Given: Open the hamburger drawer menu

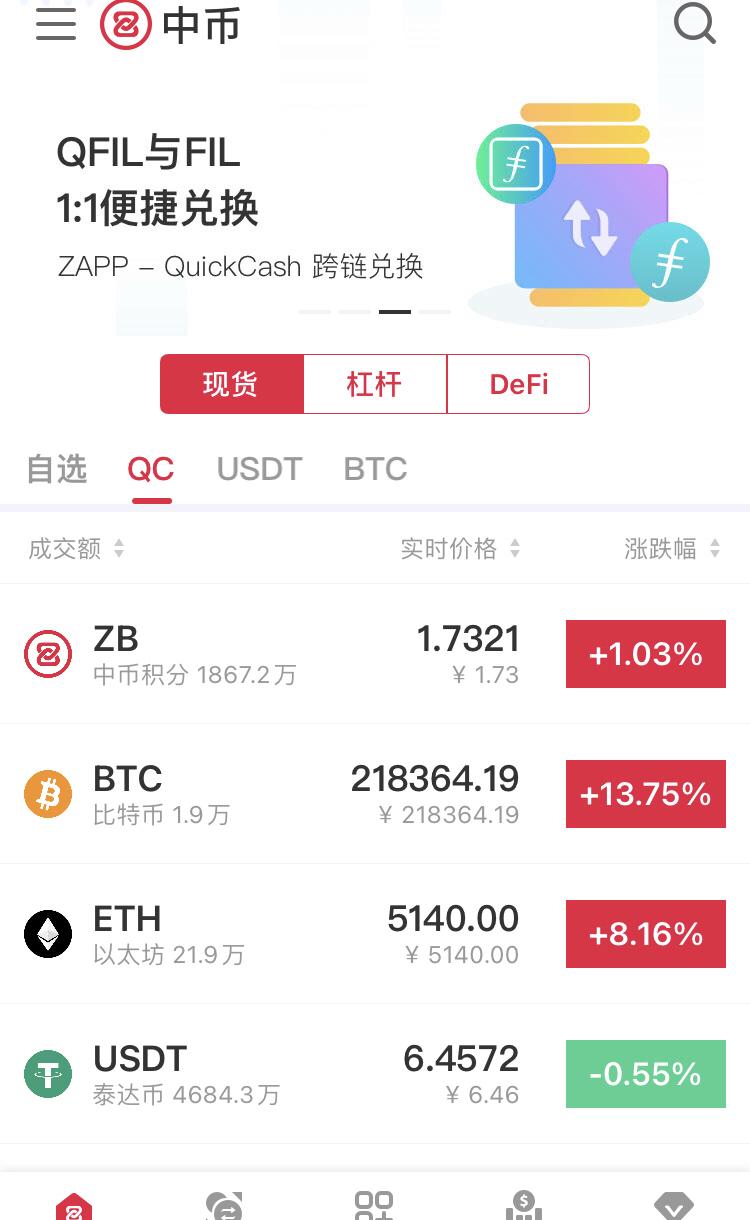Looking at the screenshot, I should (56, 24).
